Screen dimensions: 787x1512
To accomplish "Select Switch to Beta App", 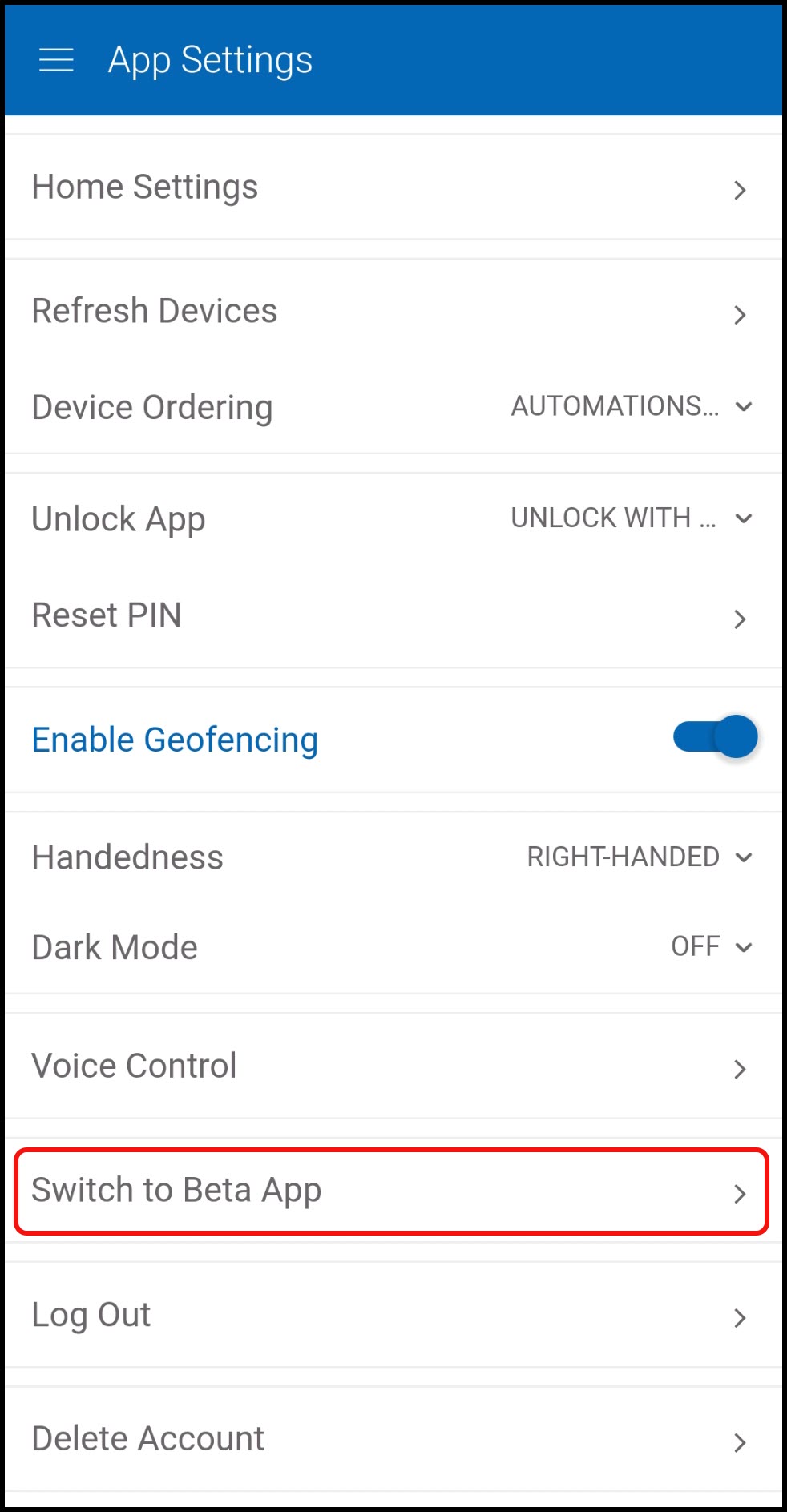I will click(393, 1191).
